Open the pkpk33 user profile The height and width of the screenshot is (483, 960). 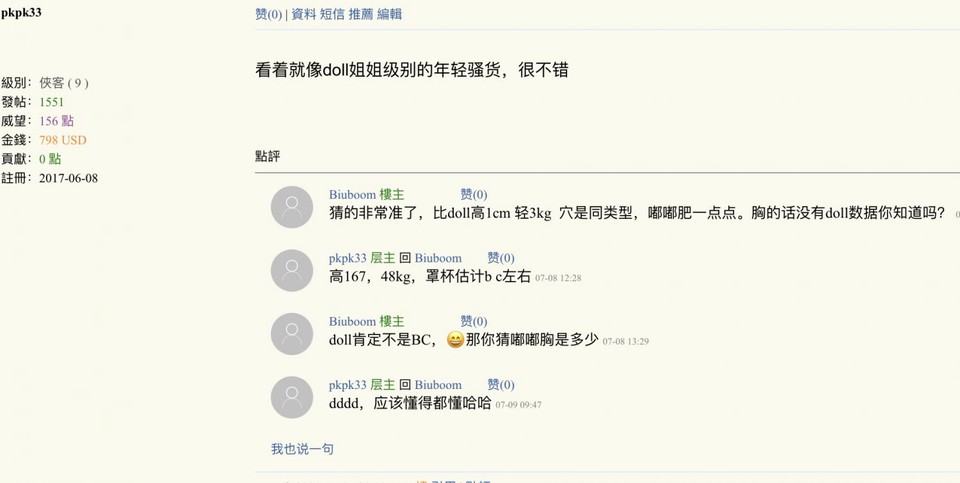coord(21,13)
